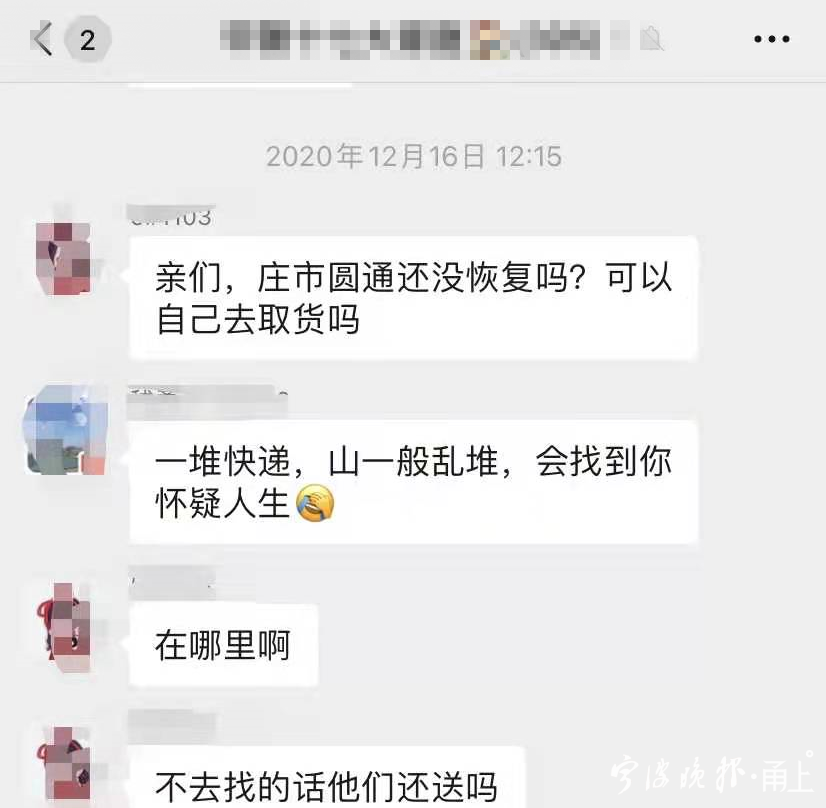Go back to the chat list
826x808 pixels.
tap(42, 40)
